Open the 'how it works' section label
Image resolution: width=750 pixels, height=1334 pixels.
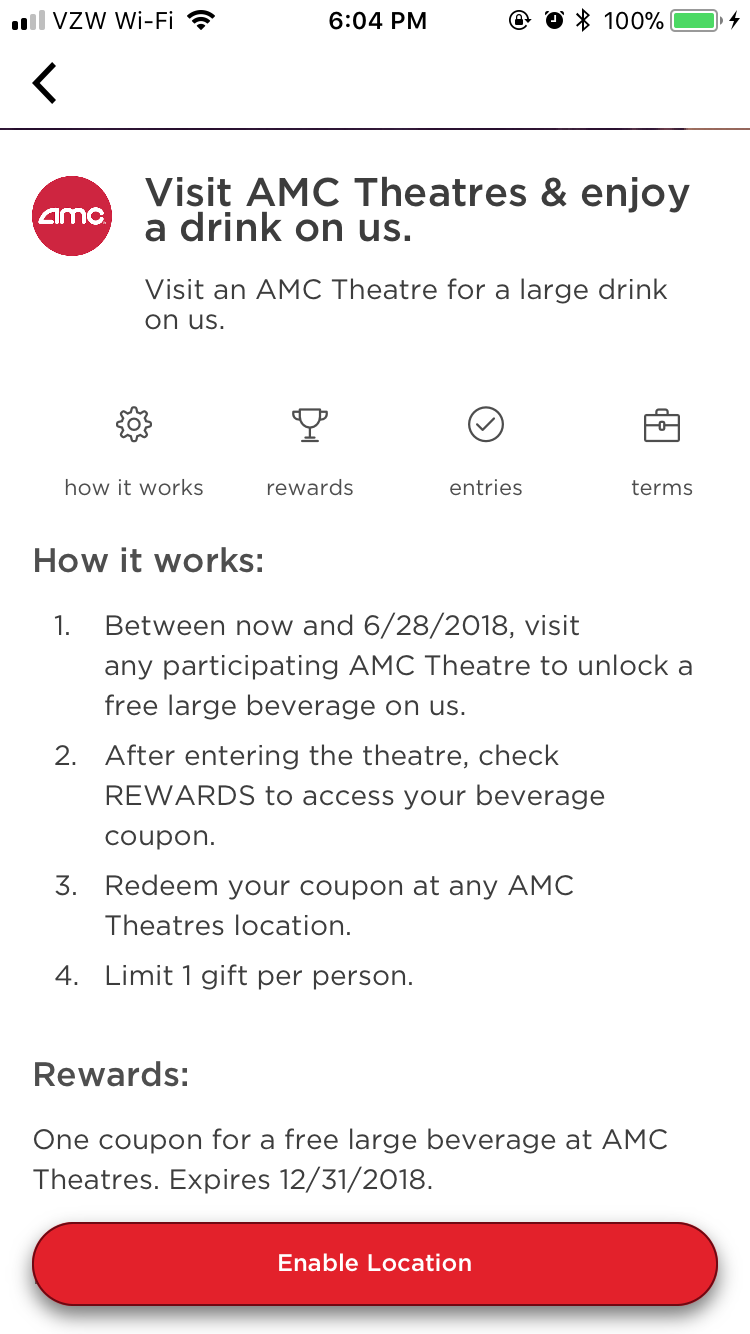(x=133, y=488)
